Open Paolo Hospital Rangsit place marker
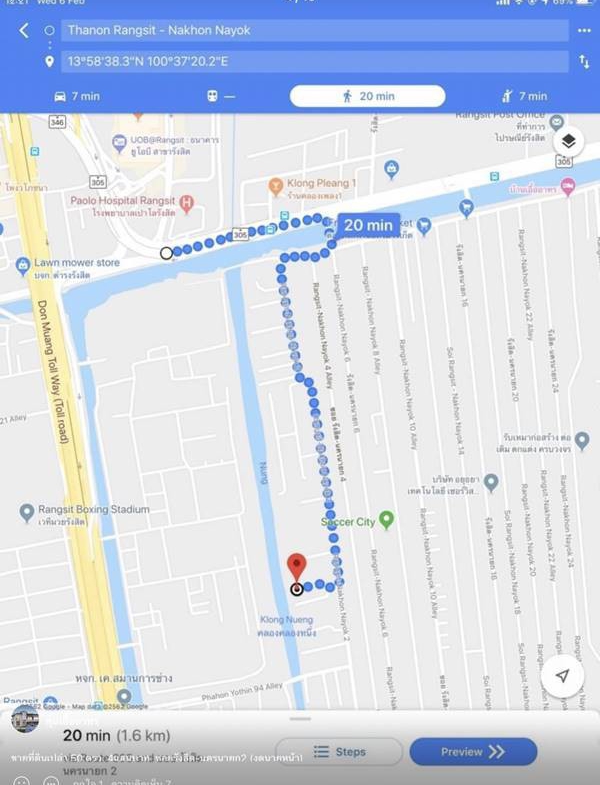This screenshot has width=600, height=785. click(x=186, y=204)
